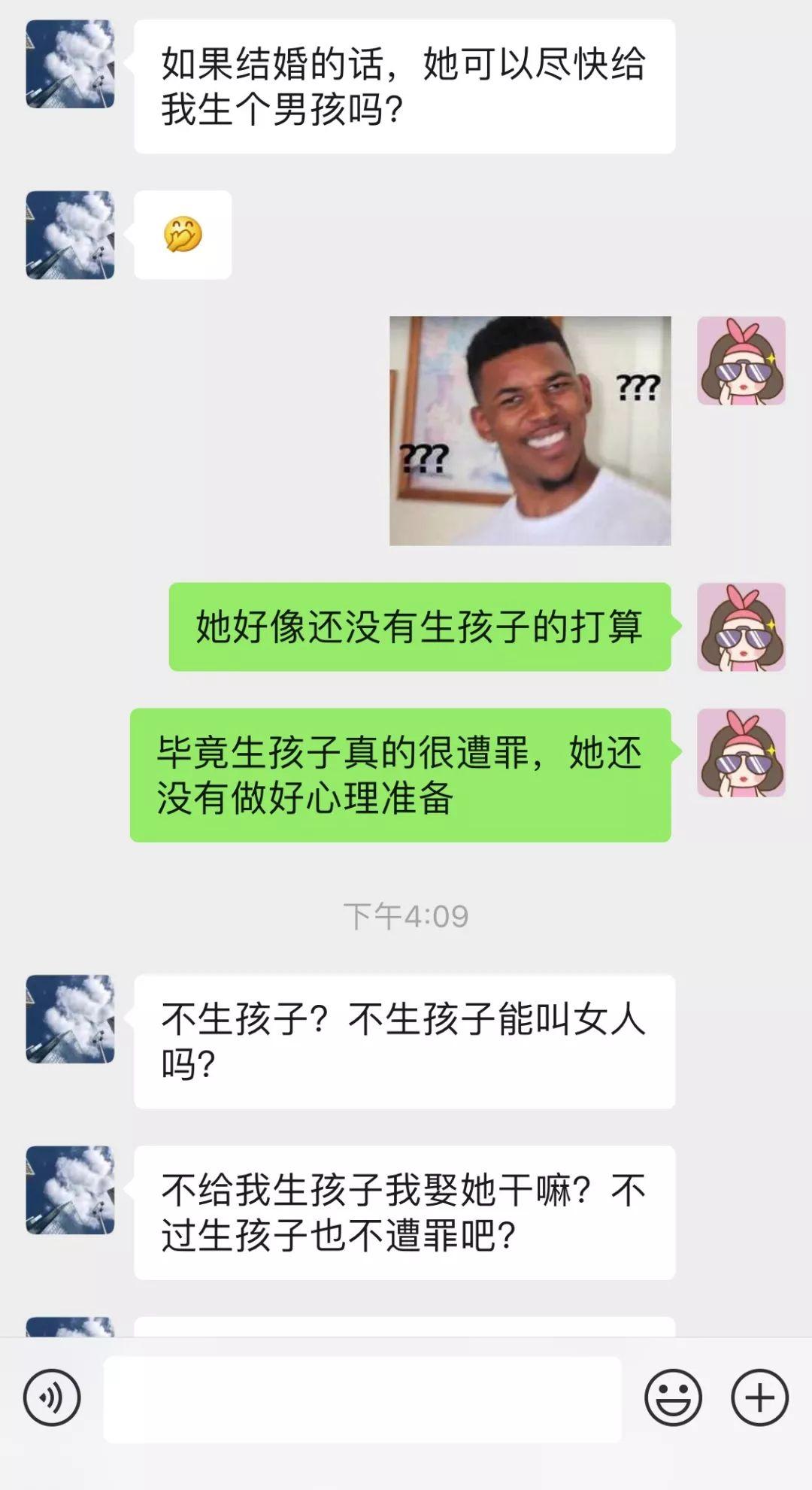812x1490 pixels.
Task: Switch to voice message input
Action: point(51,1397)
